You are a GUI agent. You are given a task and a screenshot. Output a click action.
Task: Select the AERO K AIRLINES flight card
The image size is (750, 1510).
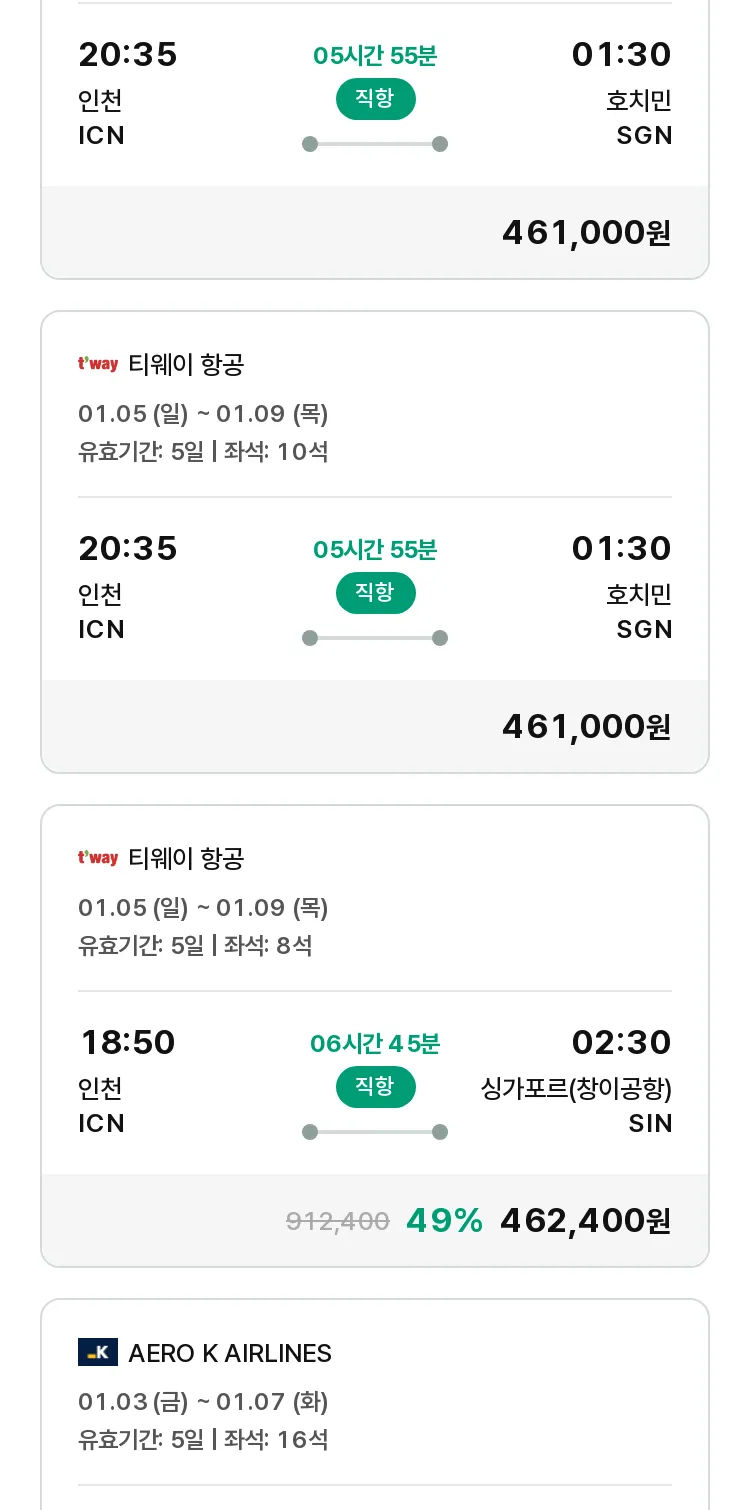375,1404
